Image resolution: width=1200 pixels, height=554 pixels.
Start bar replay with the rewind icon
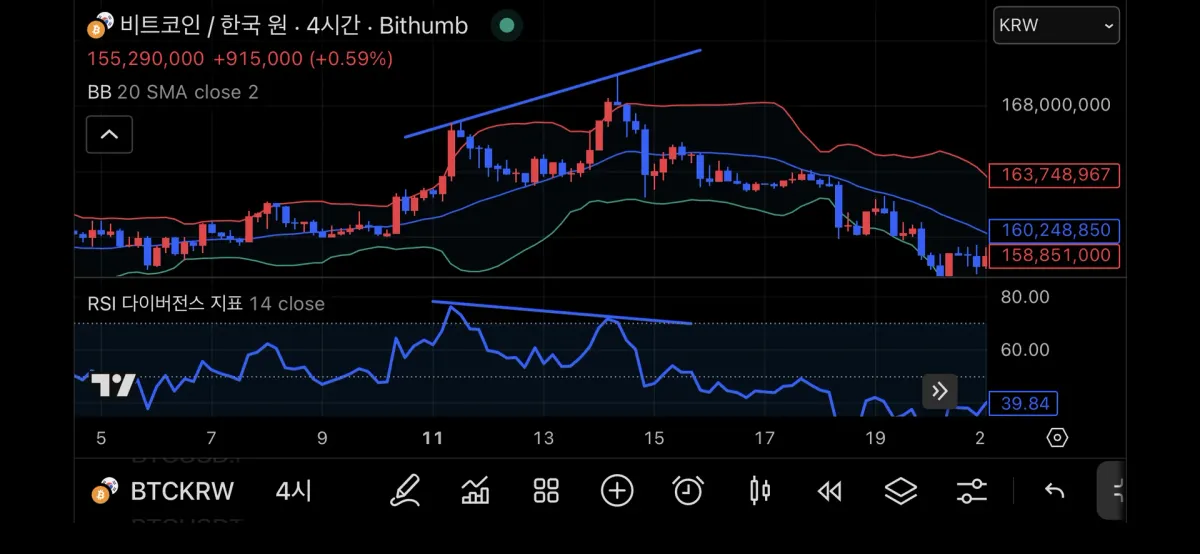(x=830, y=490)
